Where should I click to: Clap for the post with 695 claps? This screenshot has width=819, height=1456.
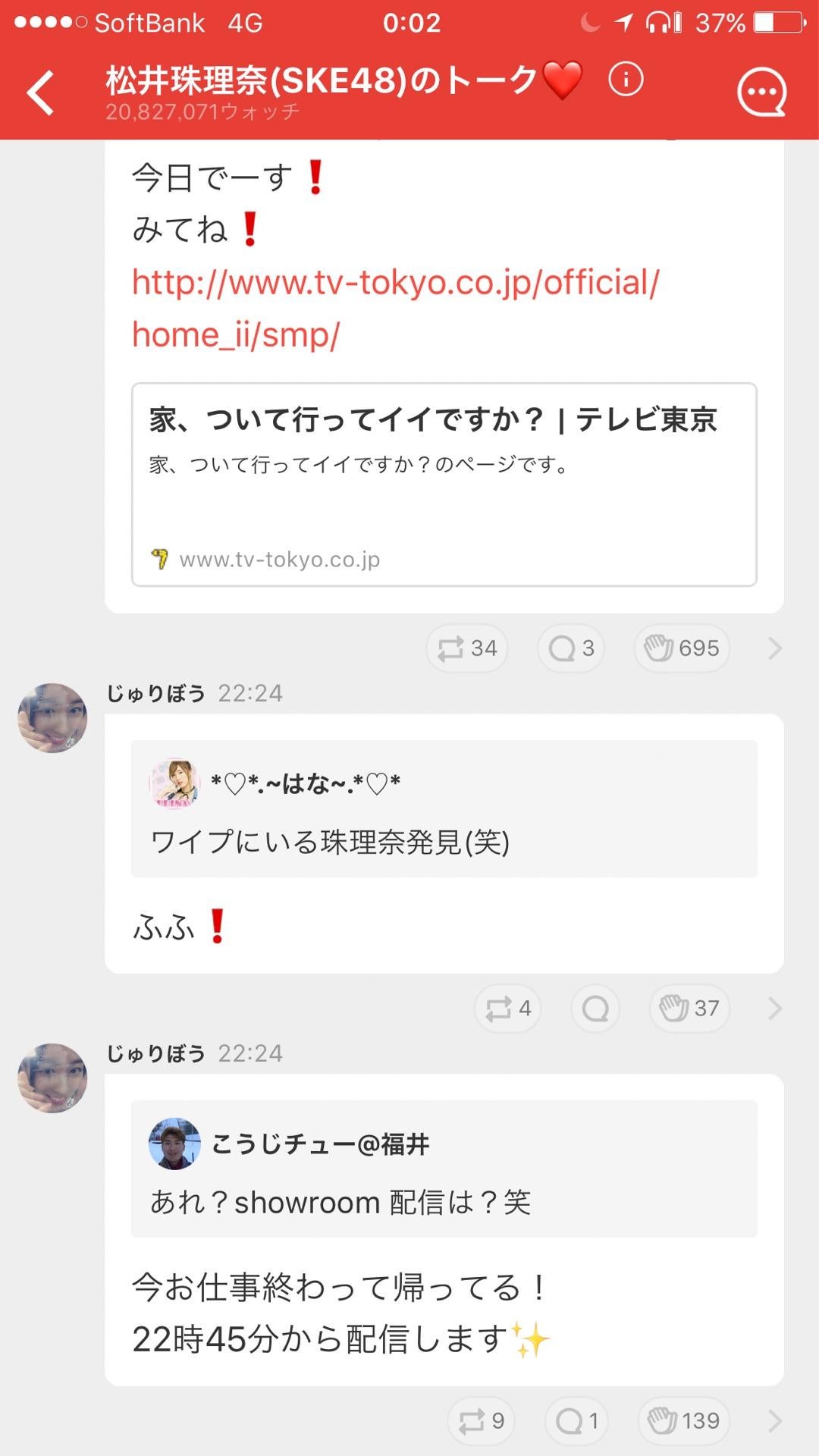[681, 648]
